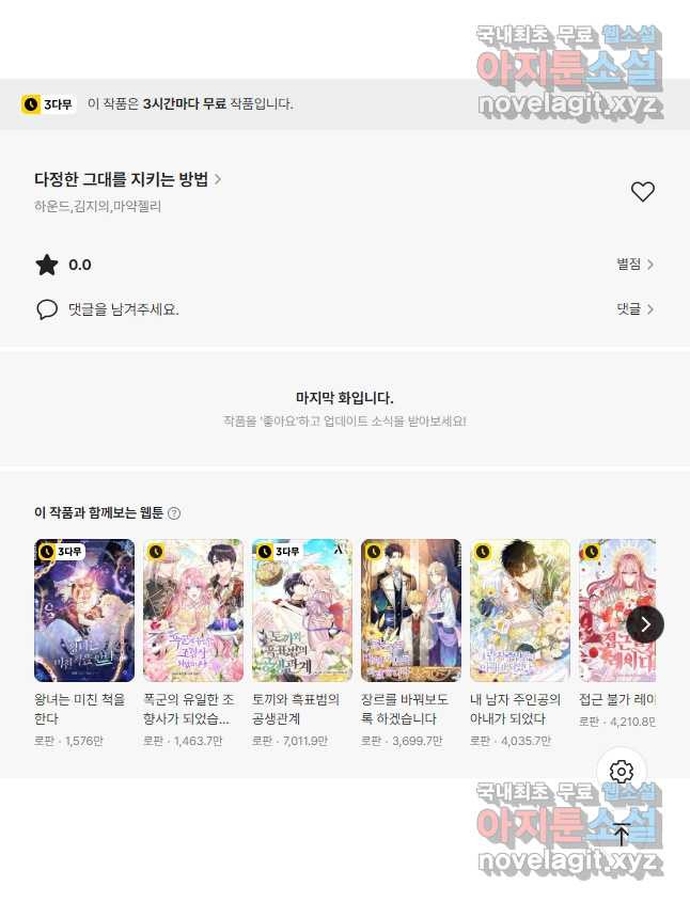
Task: Open 내 남자 주인공의 아내가 되었다 webtoon
Action: [520, 610]
